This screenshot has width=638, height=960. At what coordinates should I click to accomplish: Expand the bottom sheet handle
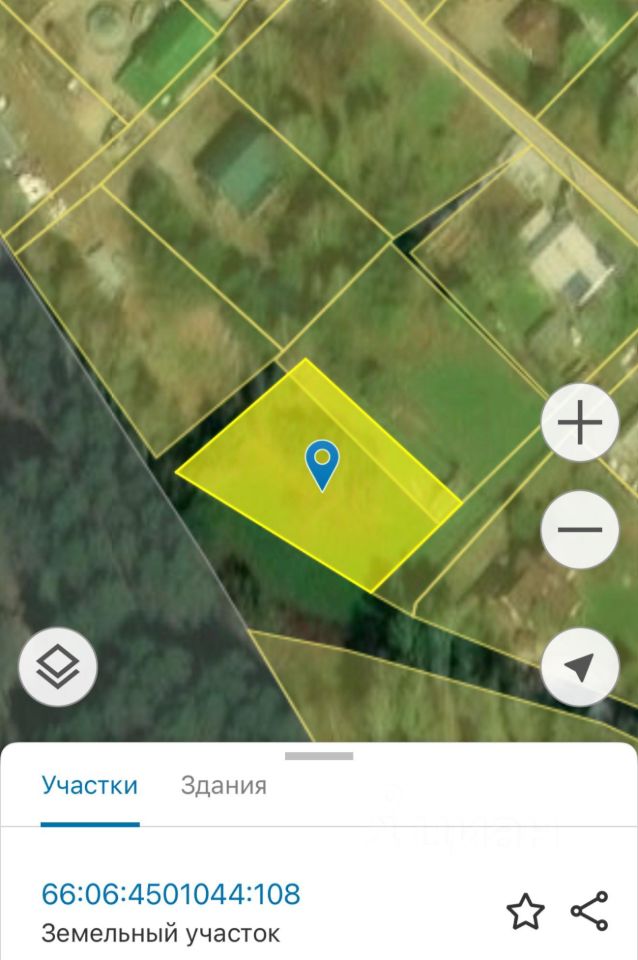pos(319,756)
